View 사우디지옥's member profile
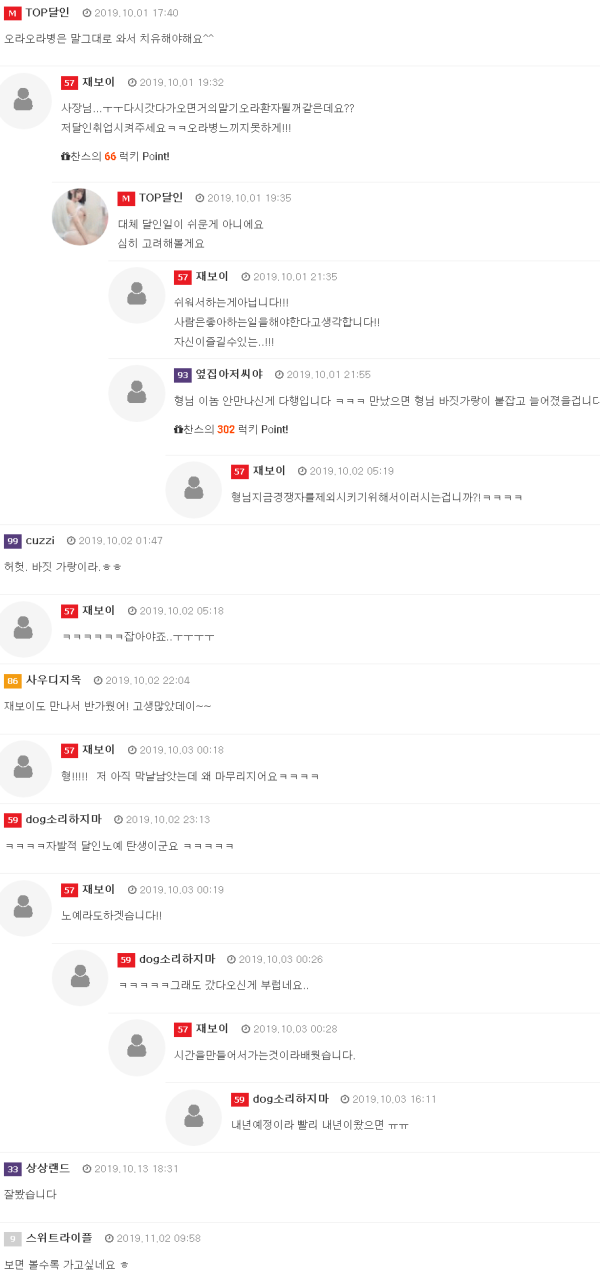 click(x=53, y=680)
